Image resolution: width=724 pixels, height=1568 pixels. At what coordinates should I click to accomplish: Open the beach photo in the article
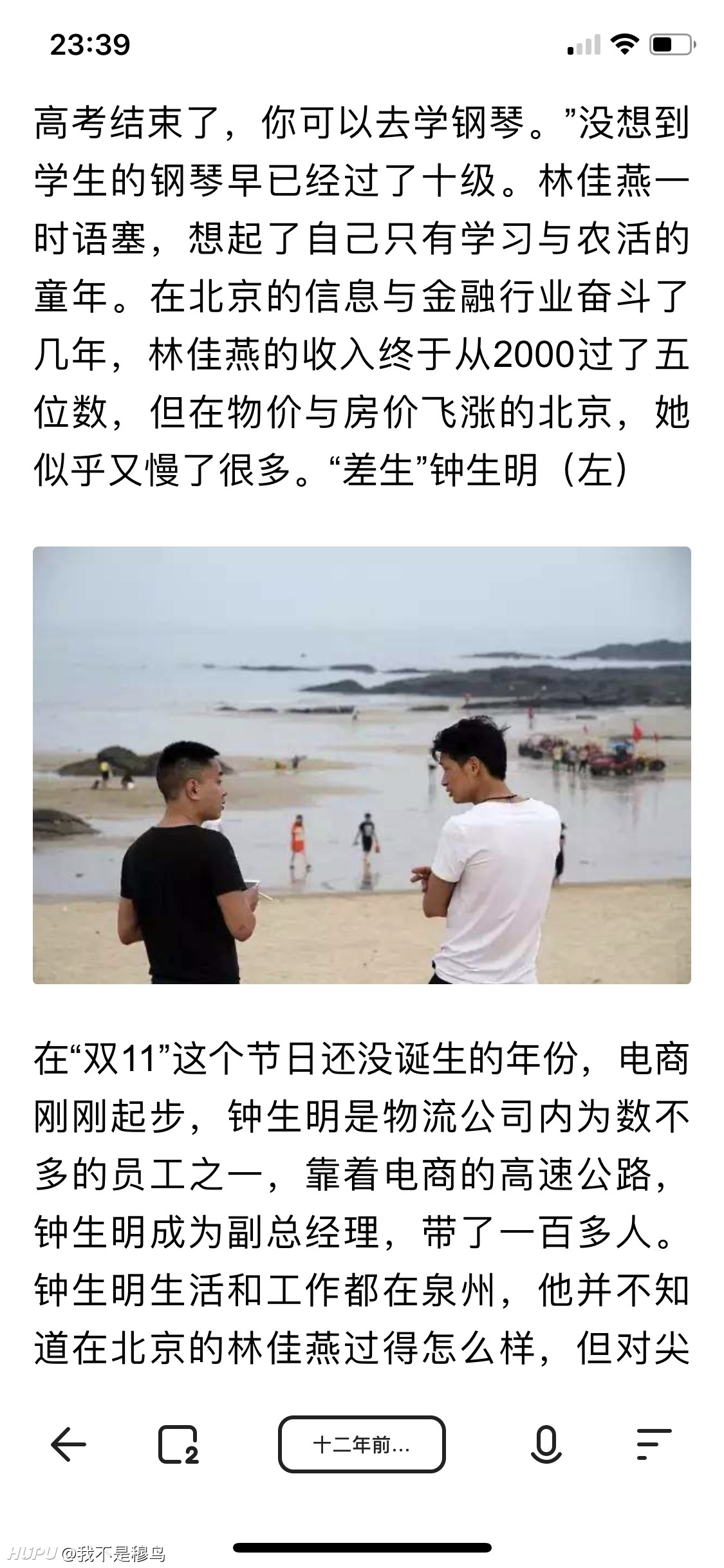coord(362,765)
